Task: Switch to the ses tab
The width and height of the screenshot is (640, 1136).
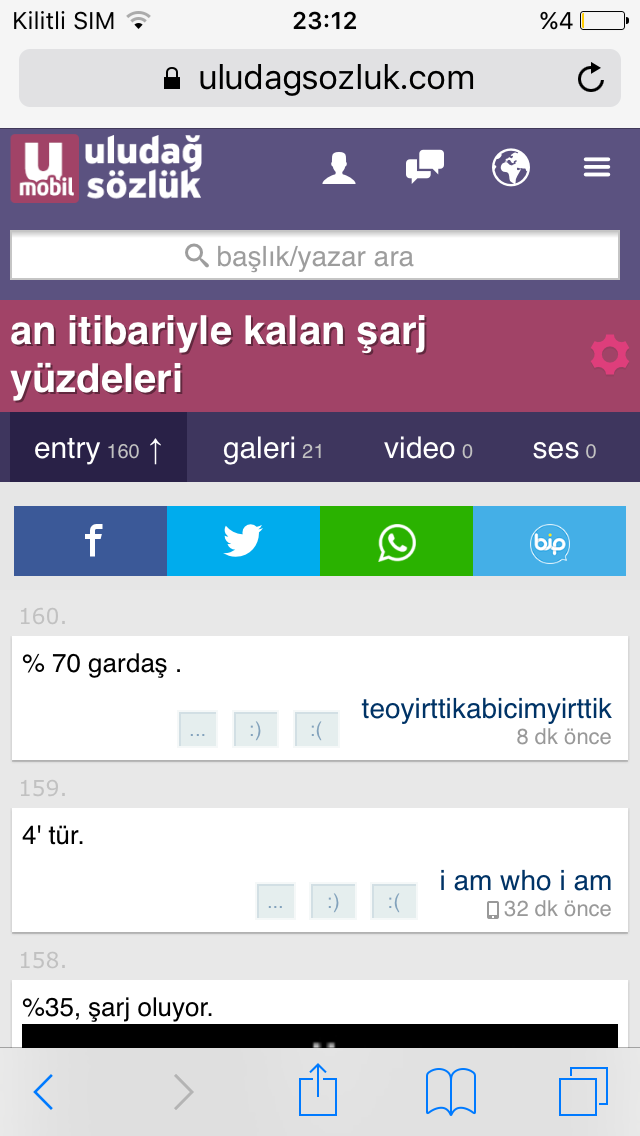Action: 564,449
